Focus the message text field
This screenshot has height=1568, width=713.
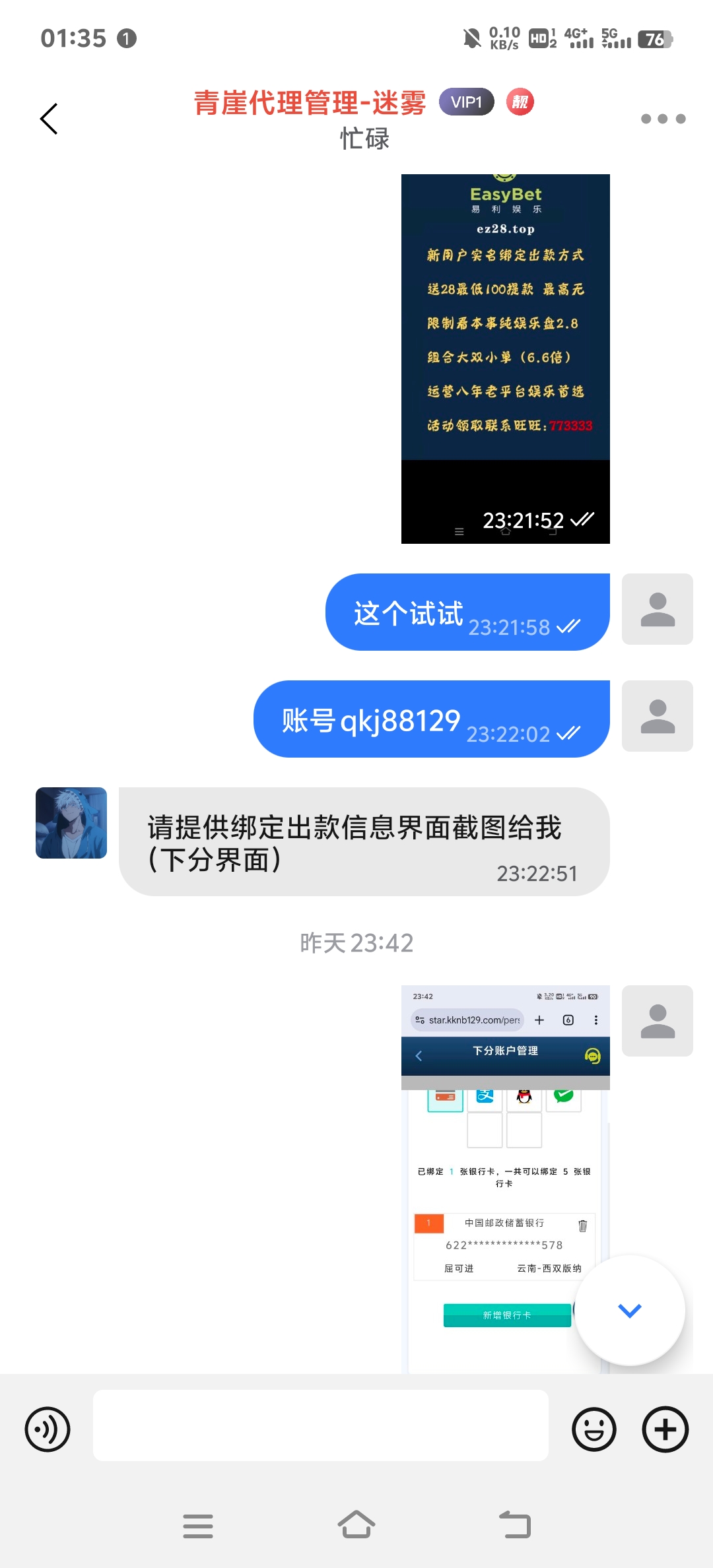tap(321, 1425)
